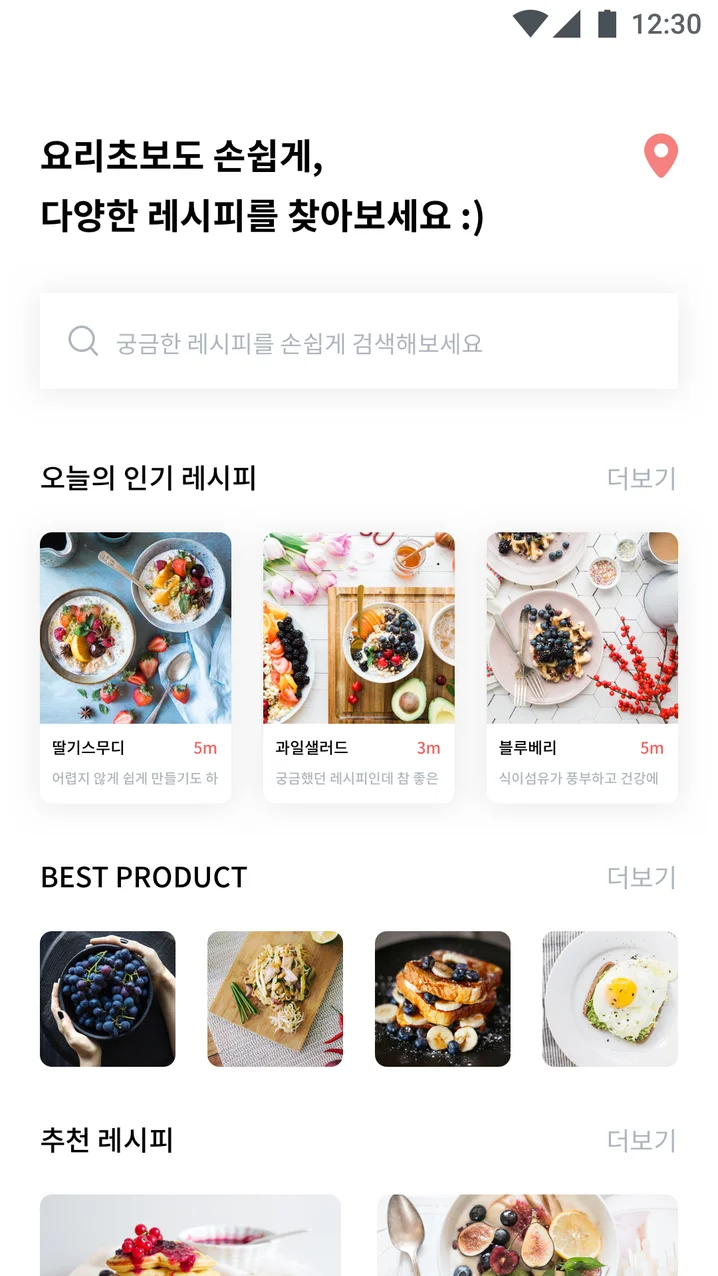The width and height of the screenshot is (718, 1276).
Task: Open the location pin icon
Action: 660,157
